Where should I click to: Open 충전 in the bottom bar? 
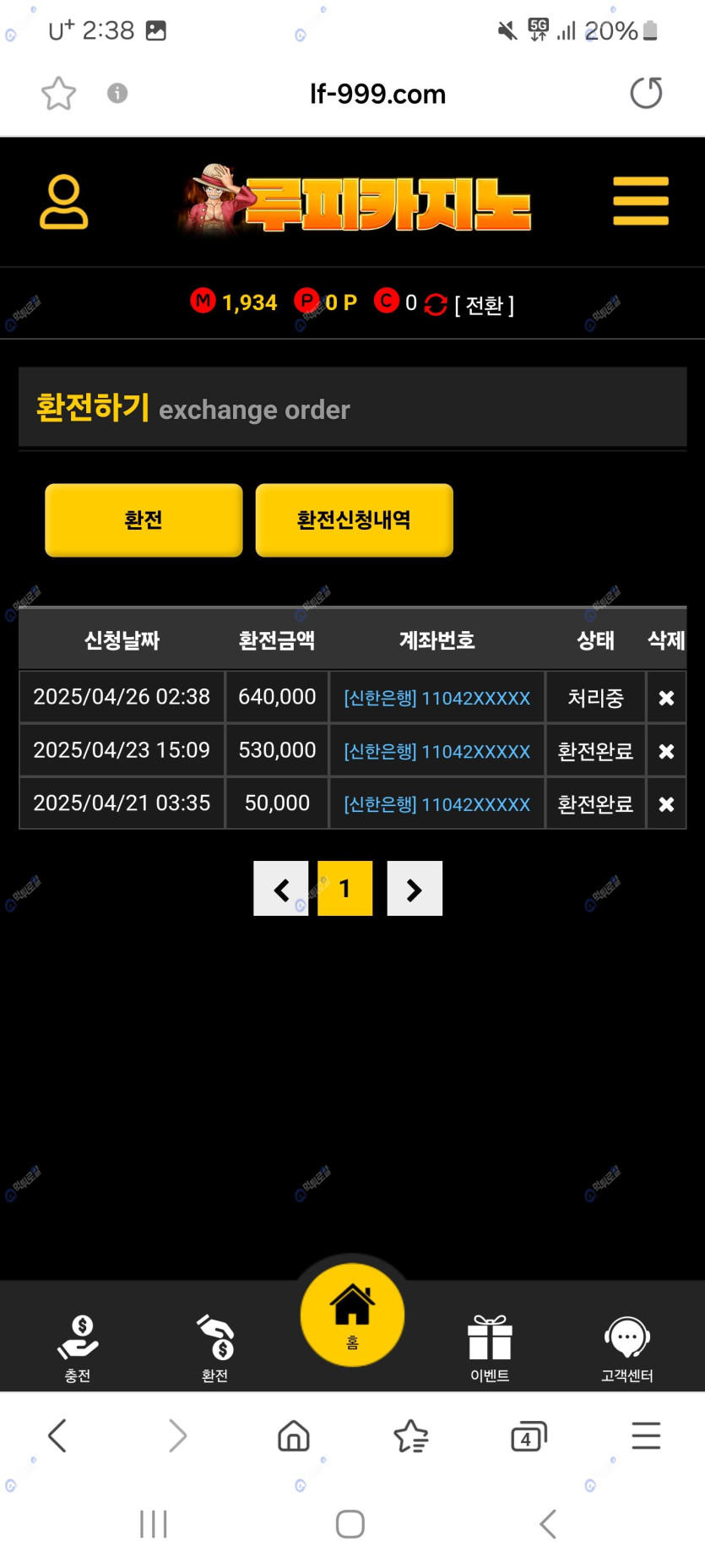pos(78,1347)
